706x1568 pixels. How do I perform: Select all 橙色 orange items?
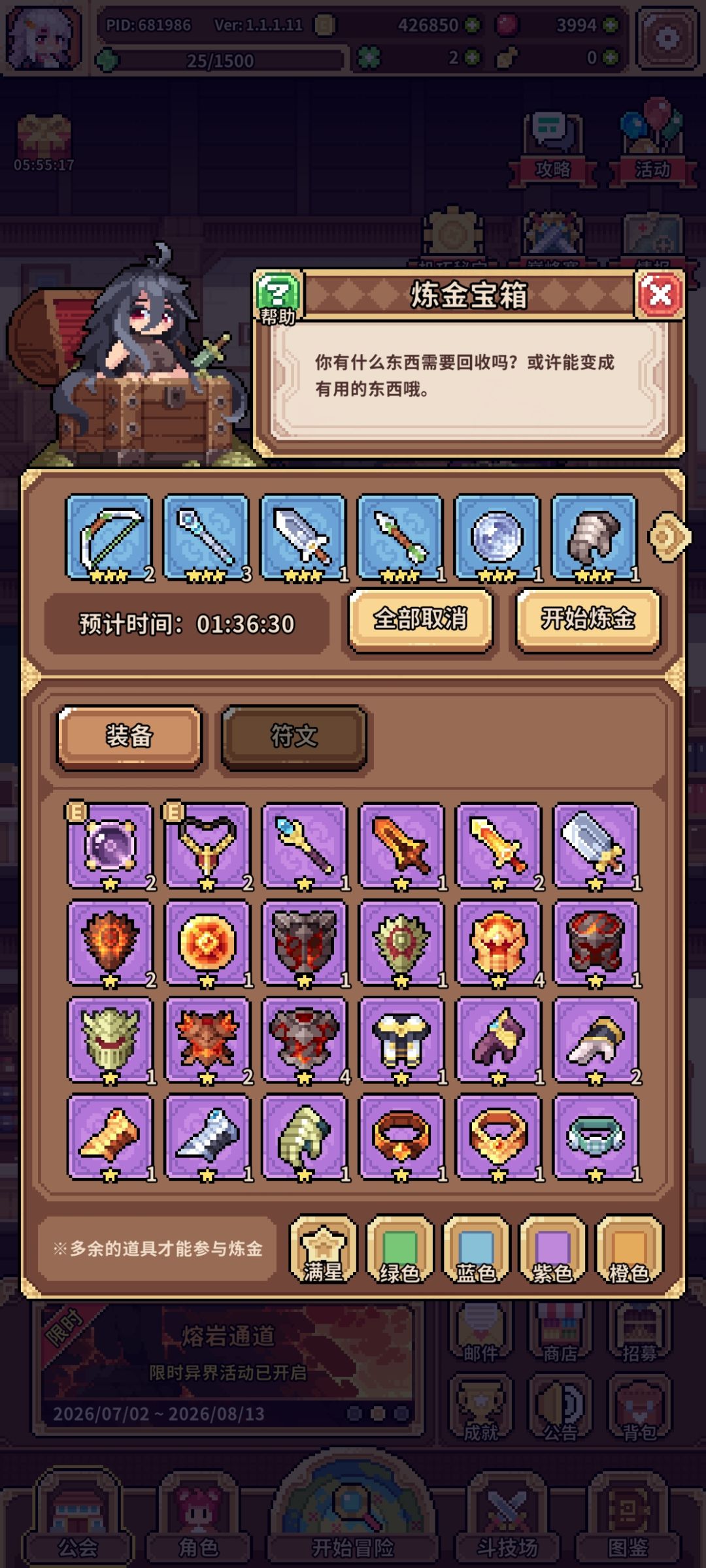click(629, 1249)
